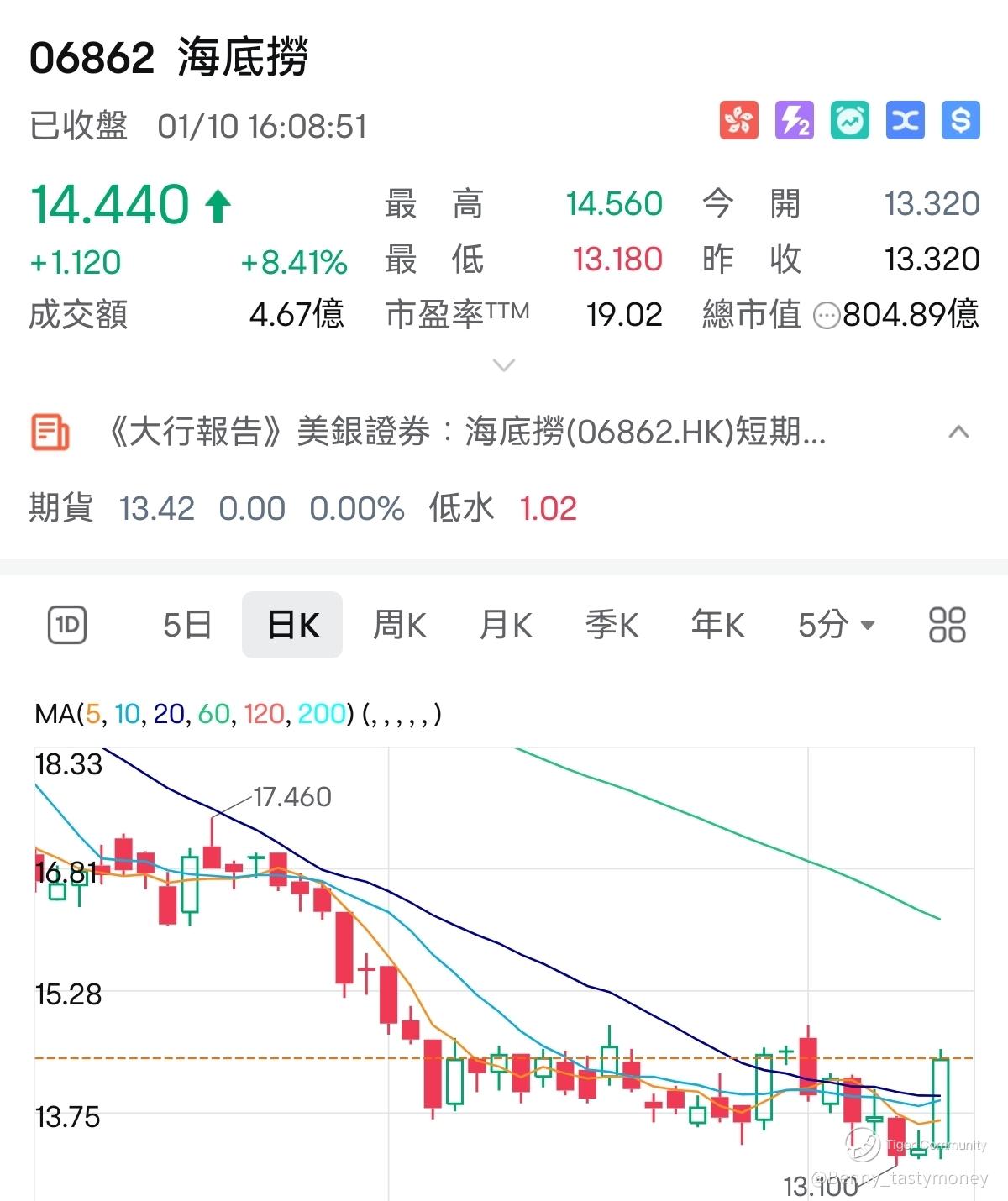
Task: Set a price alert with the alarm clock icon
Action: pyautogui.click(x=848, y=121)
